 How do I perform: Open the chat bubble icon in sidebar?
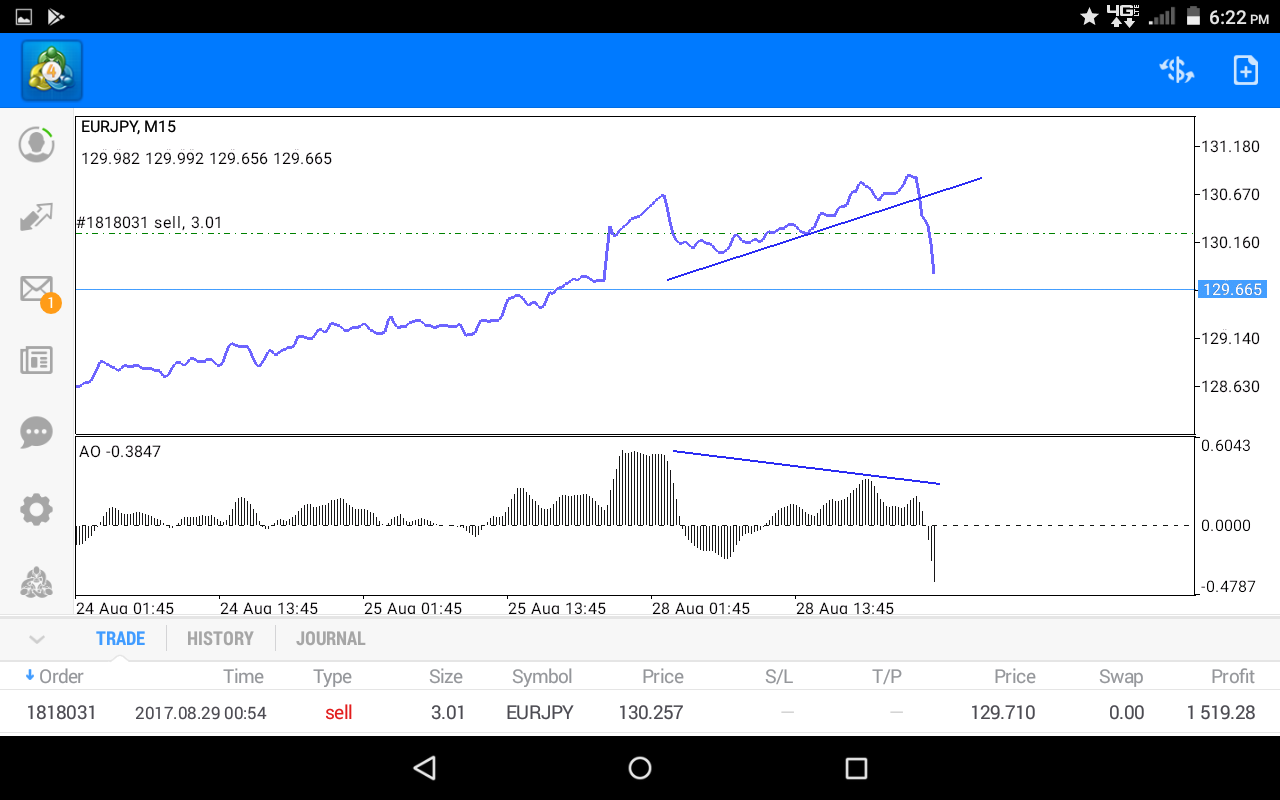pos(36,433)
